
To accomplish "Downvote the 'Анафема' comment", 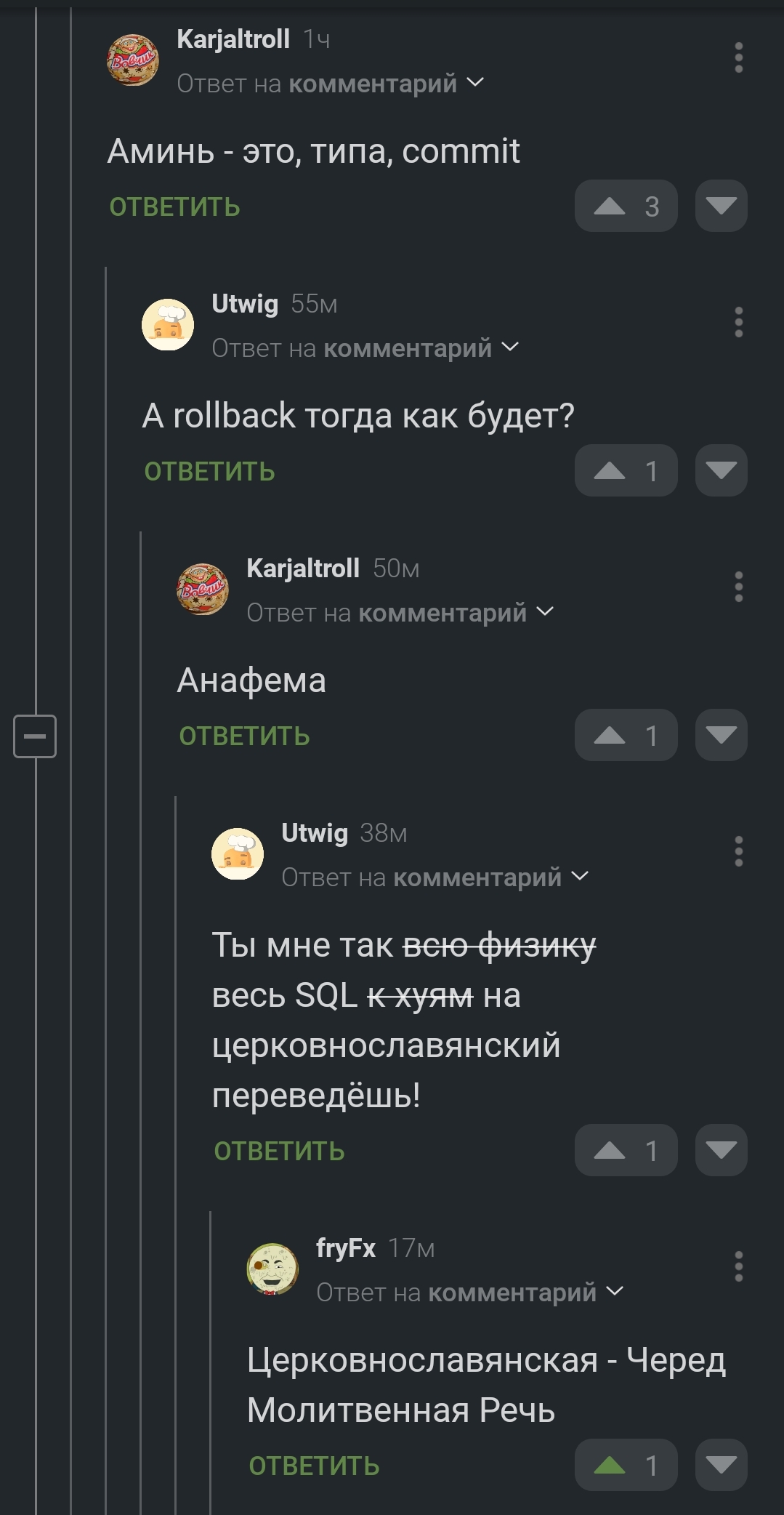I will coord(721,736).
